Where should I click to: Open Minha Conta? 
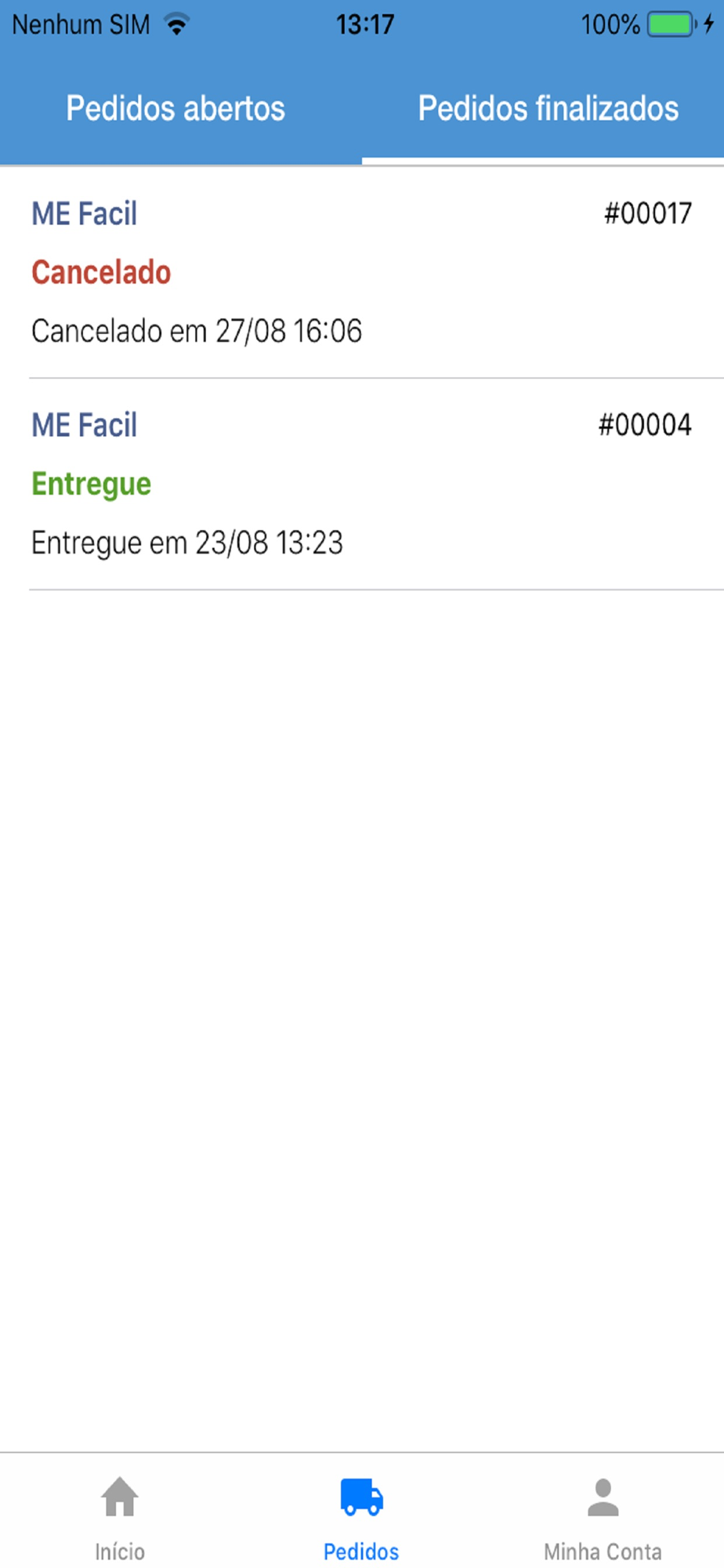(x=603, y=1518)
